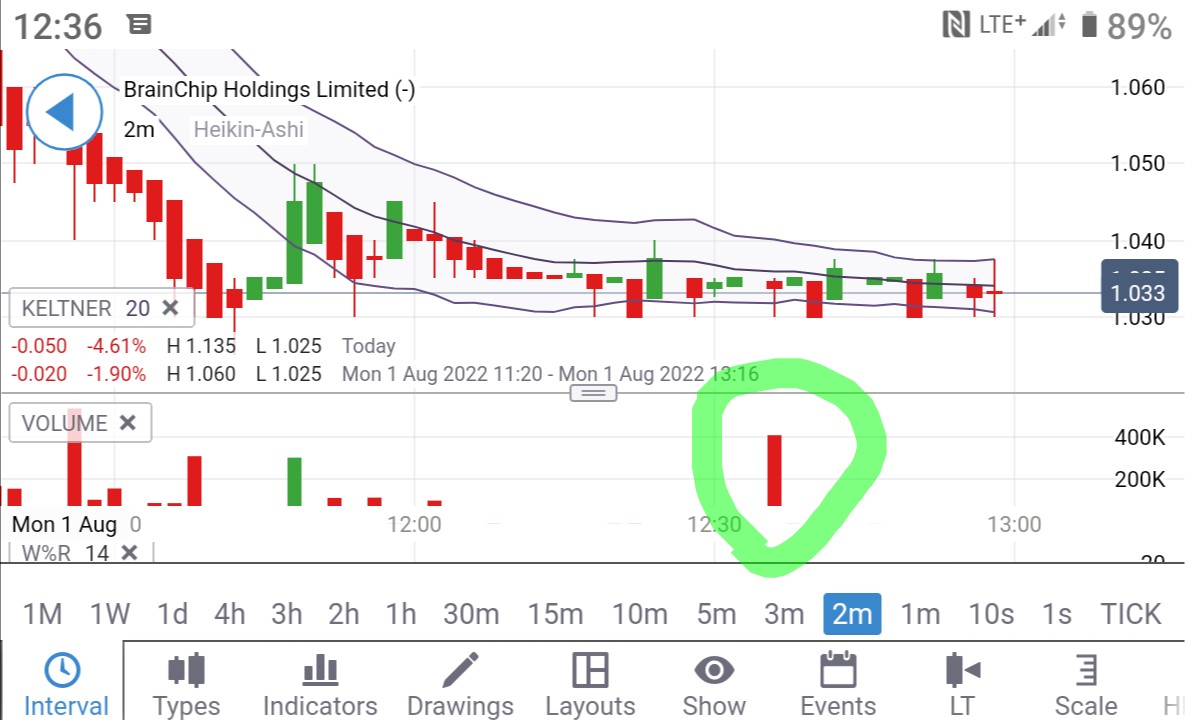Switch to the TICK interval
The image size is (1198, 720).
pyautogui.click(x=1130, y=614)
